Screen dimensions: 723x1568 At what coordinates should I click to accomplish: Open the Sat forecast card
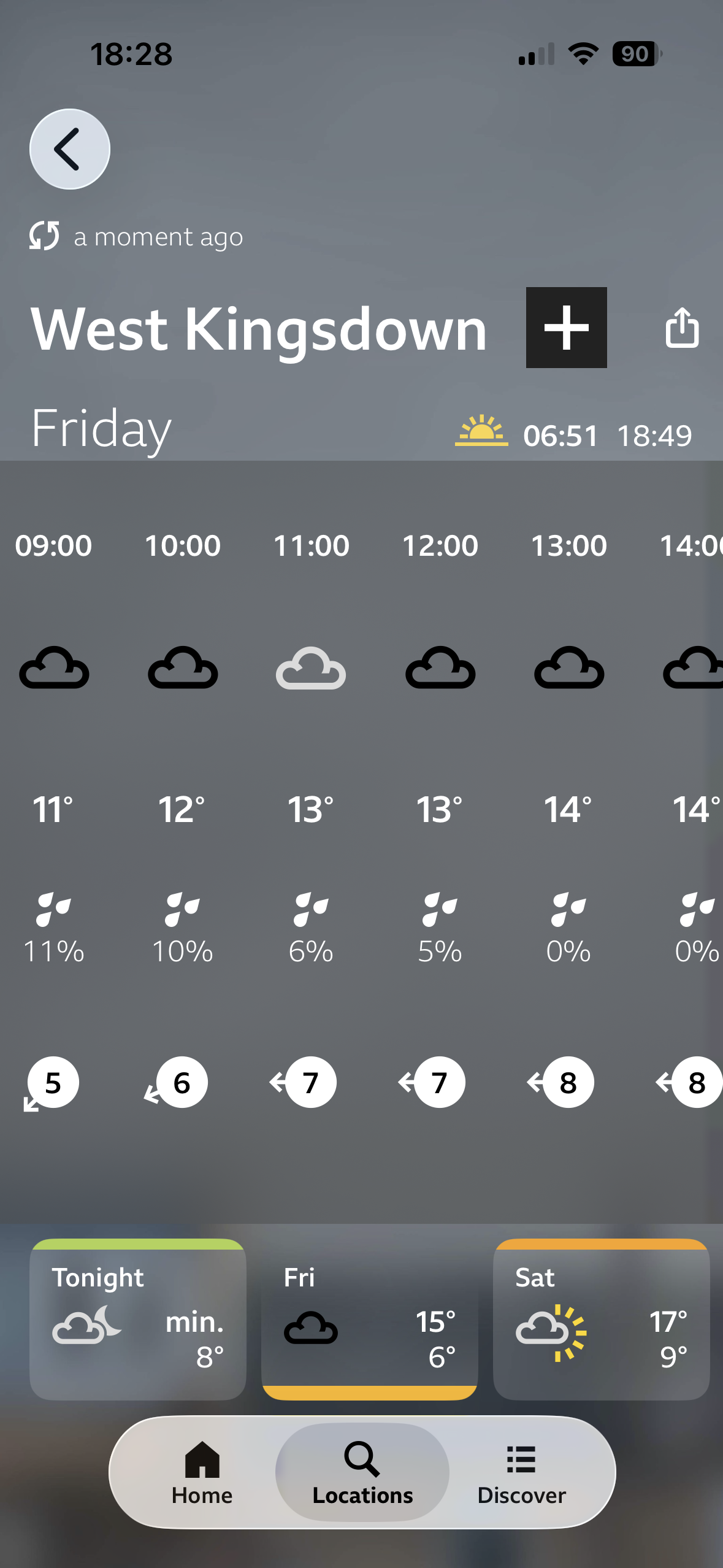pyautogui.click(x=601, y=1320)
